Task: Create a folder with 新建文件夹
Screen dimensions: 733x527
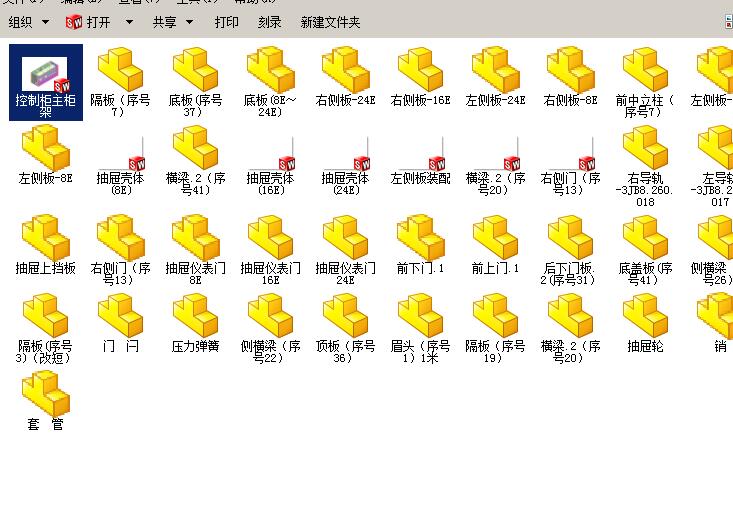Action: pos(331,22)
